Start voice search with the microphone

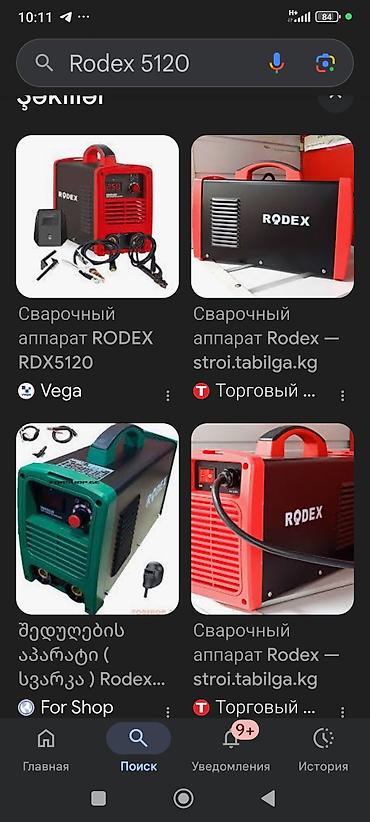(277, 63)
